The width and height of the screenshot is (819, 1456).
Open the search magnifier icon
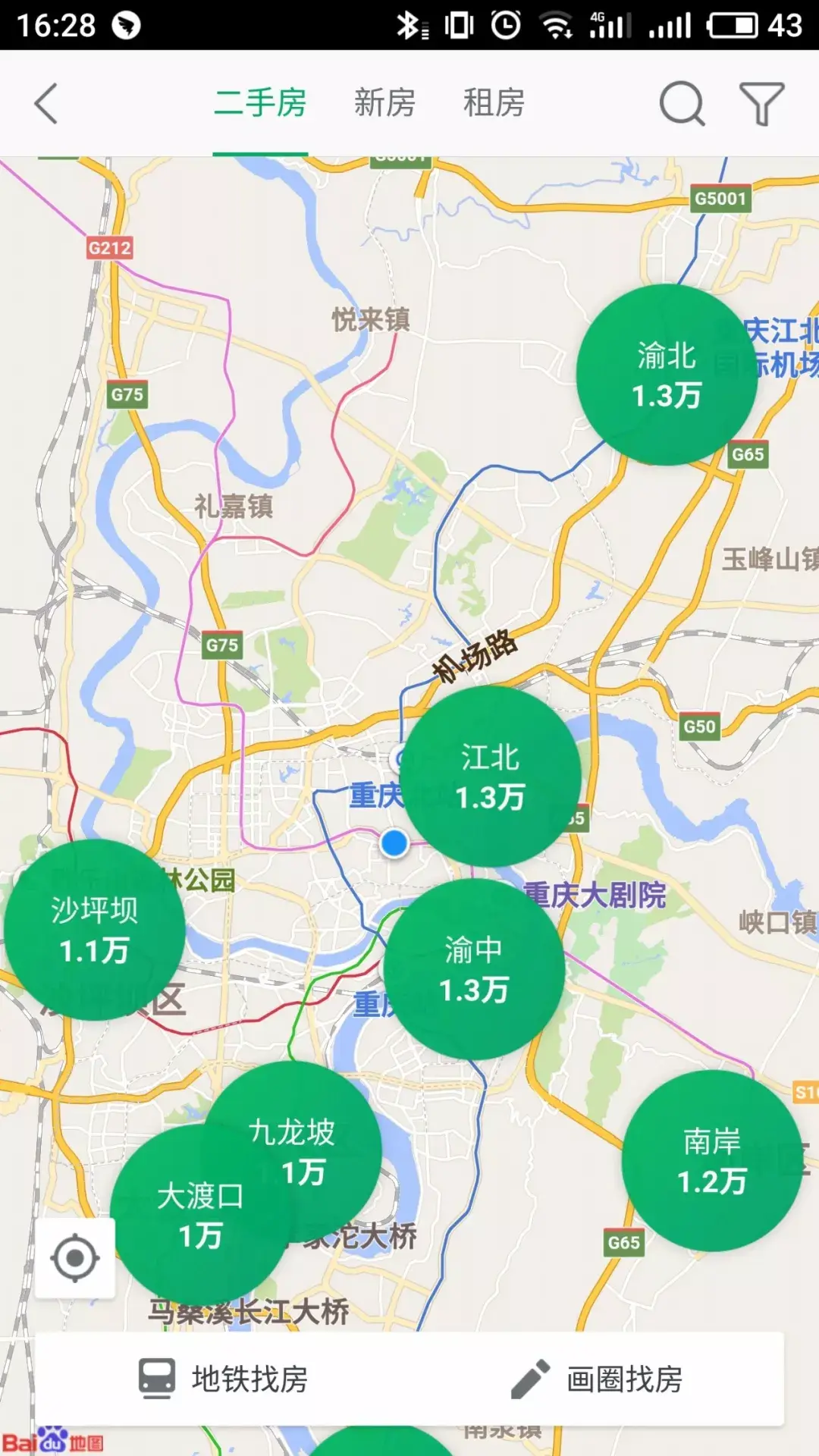pos(682,104)
